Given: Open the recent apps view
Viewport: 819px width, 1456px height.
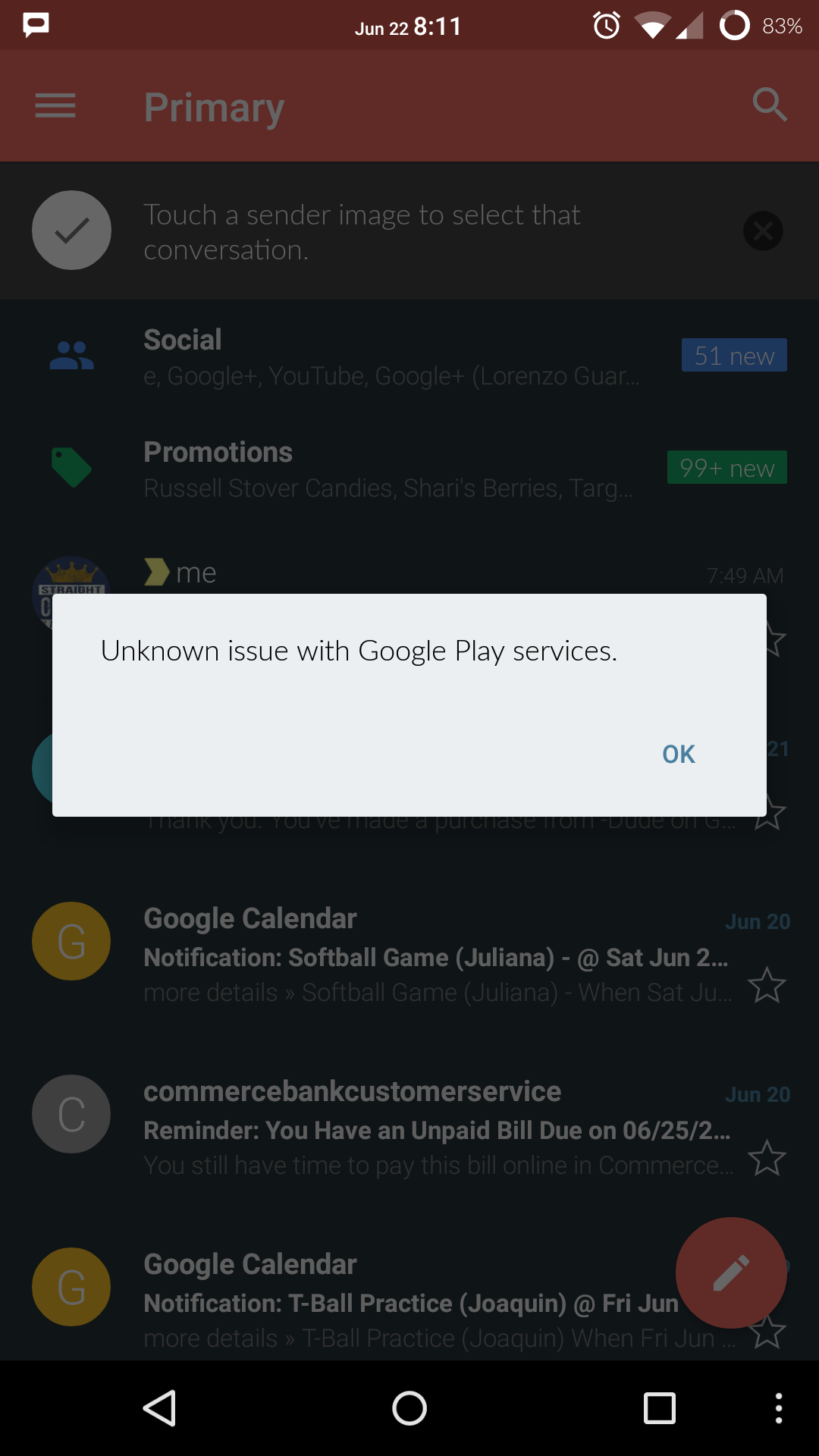Looking at the screenshot, I should pos(659,1409).
